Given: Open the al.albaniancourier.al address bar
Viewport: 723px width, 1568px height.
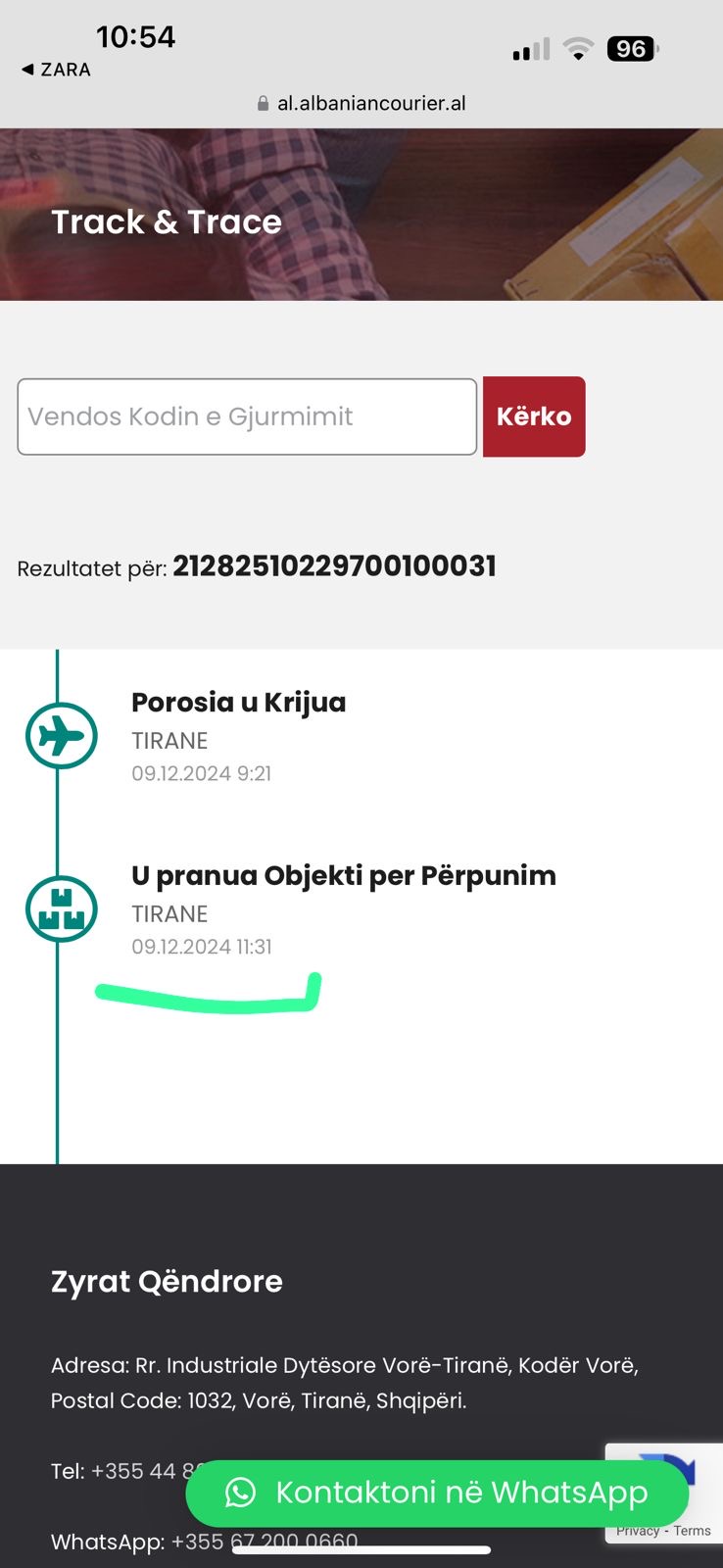Looking at the screenshot, I should [x=361, y=103].
